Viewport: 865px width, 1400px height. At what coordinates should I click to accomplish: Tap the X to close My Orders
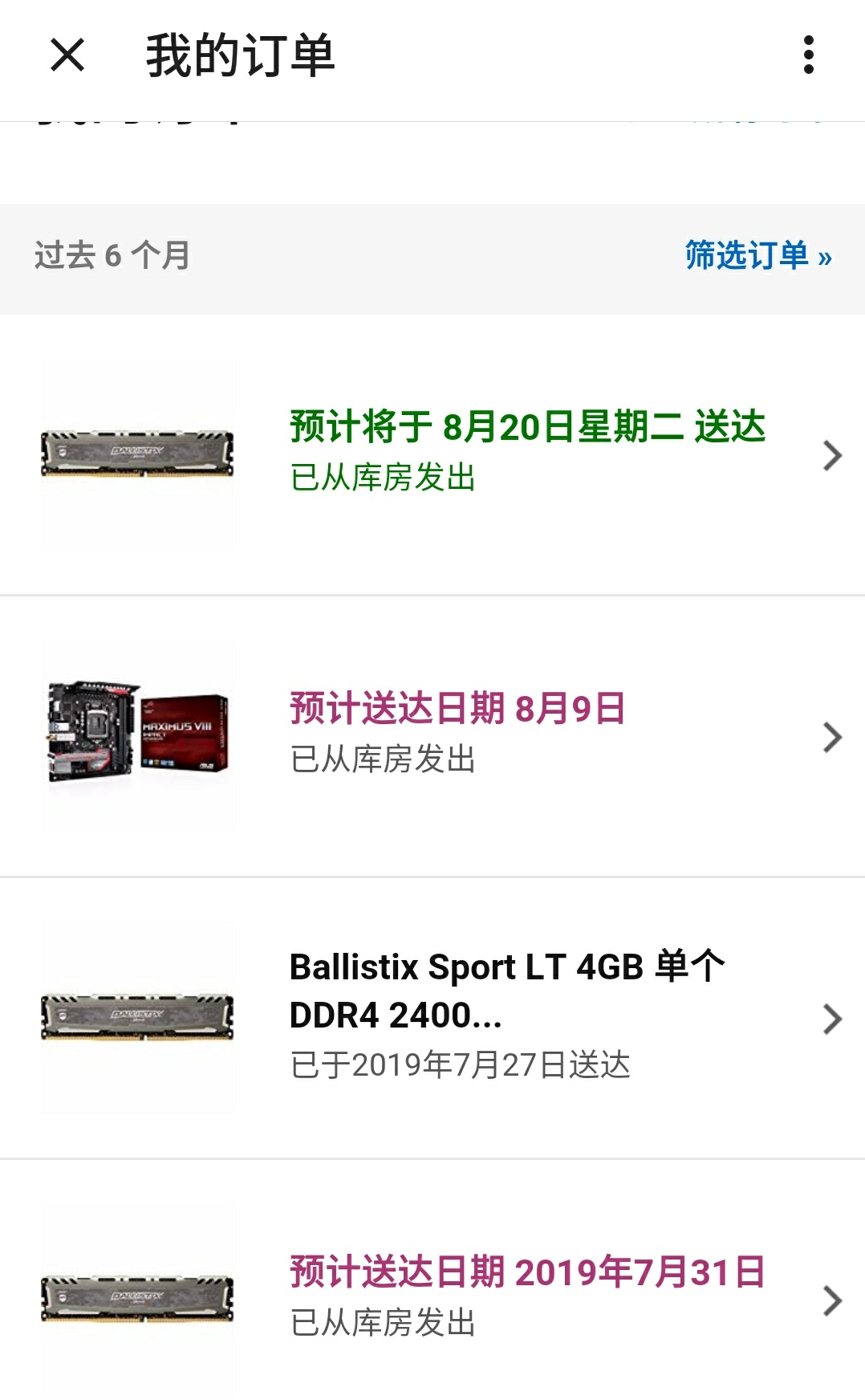67,56
